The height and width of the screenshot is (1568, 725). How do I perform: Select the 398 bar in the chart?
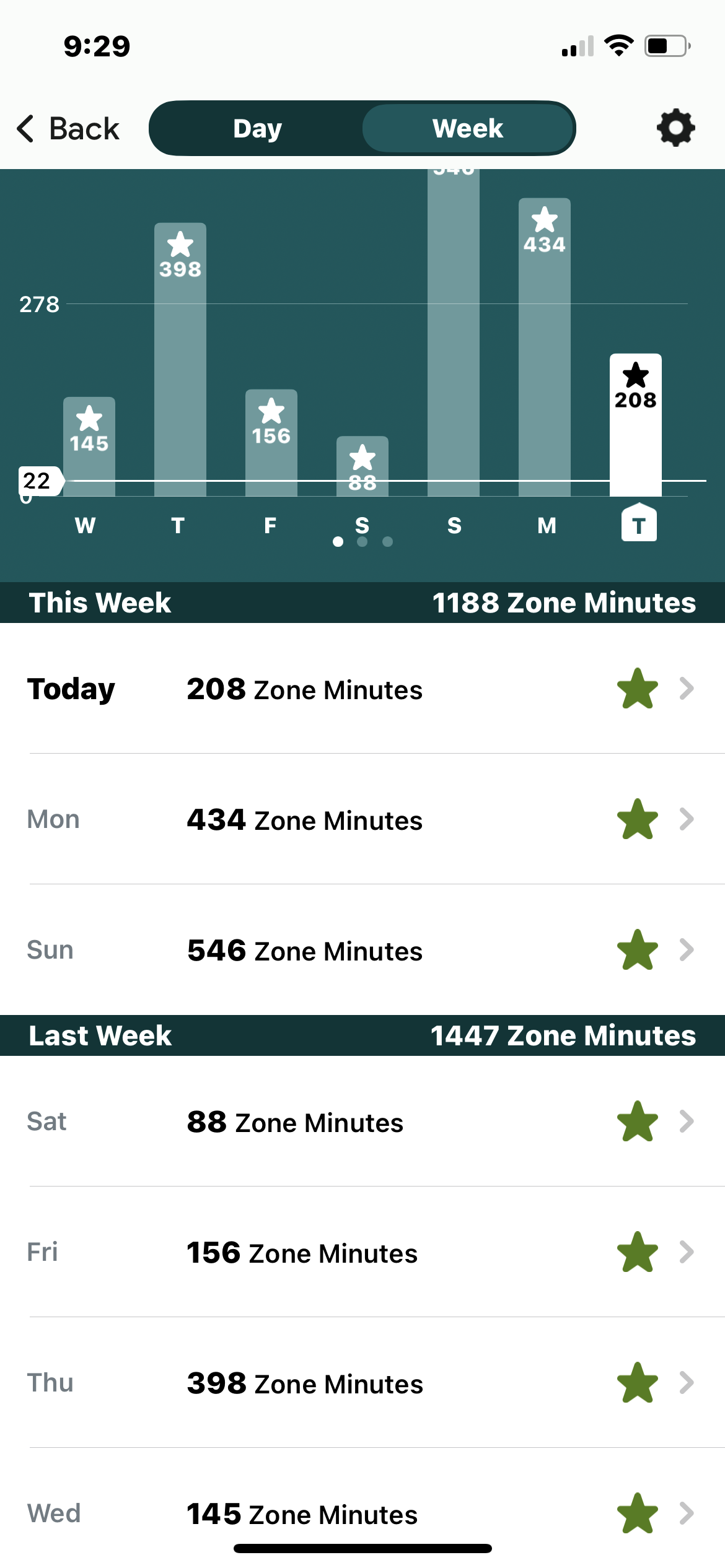tap(180, 359)
